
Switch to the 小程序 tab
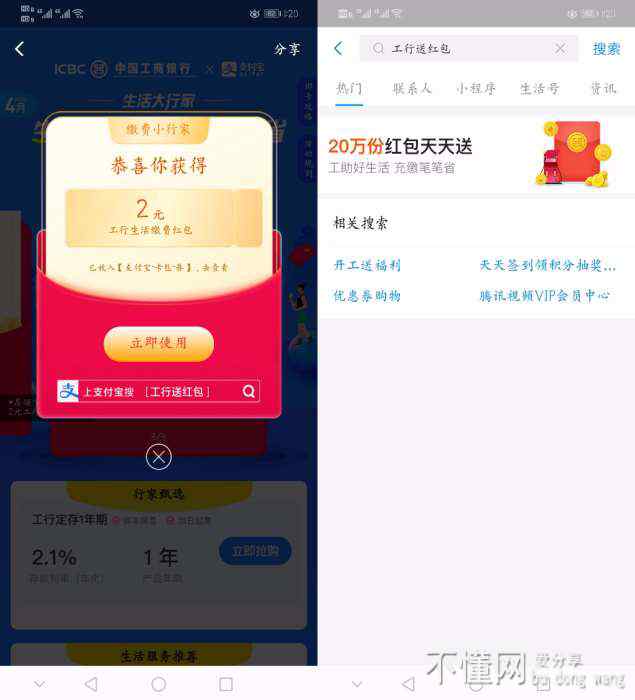pyautogui.click(x=476, y=88)
